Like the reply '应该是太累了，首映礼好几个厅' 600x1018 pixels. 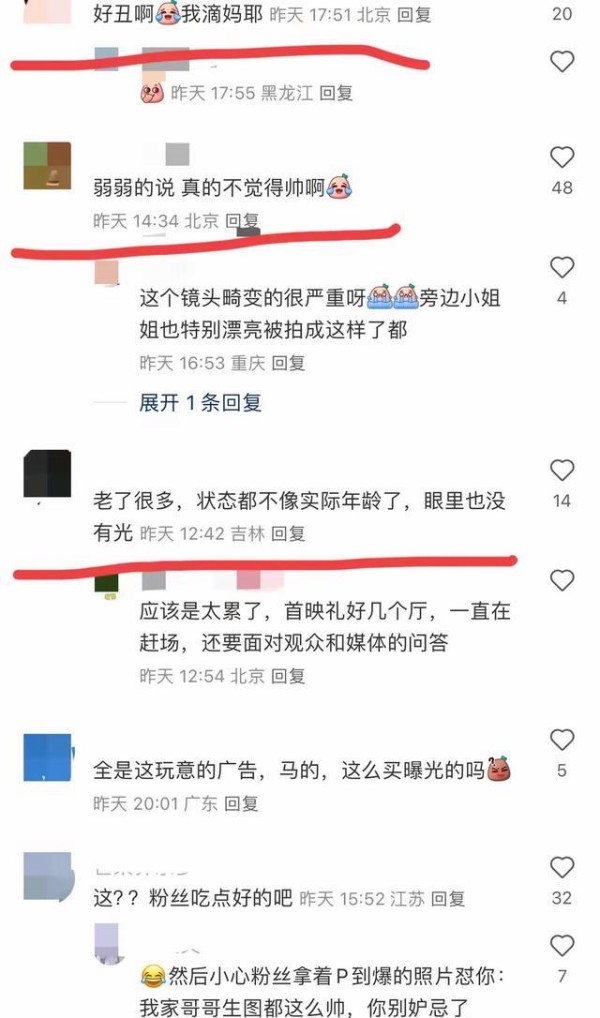(562, 580)
